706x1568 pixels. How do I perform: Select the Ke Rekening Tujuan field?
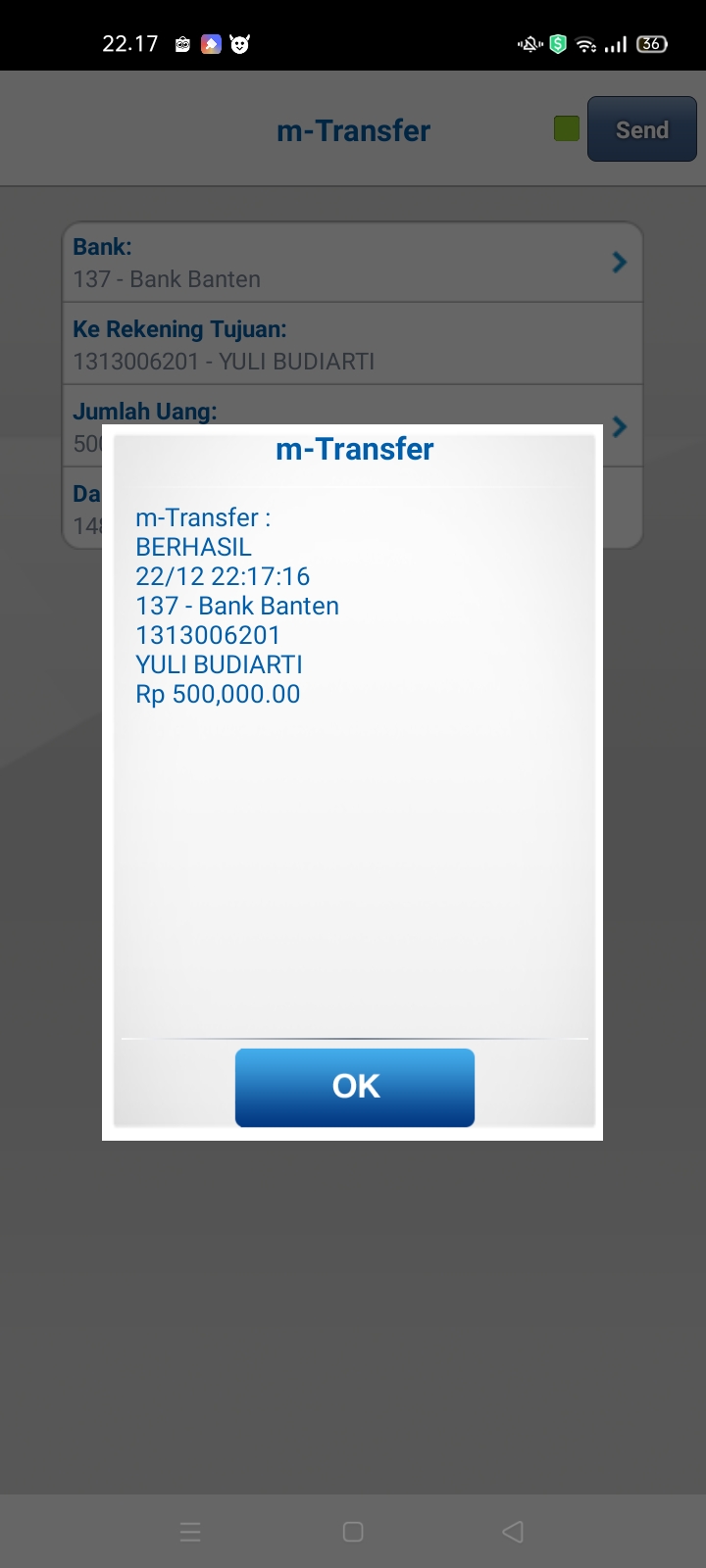point(352,344)
